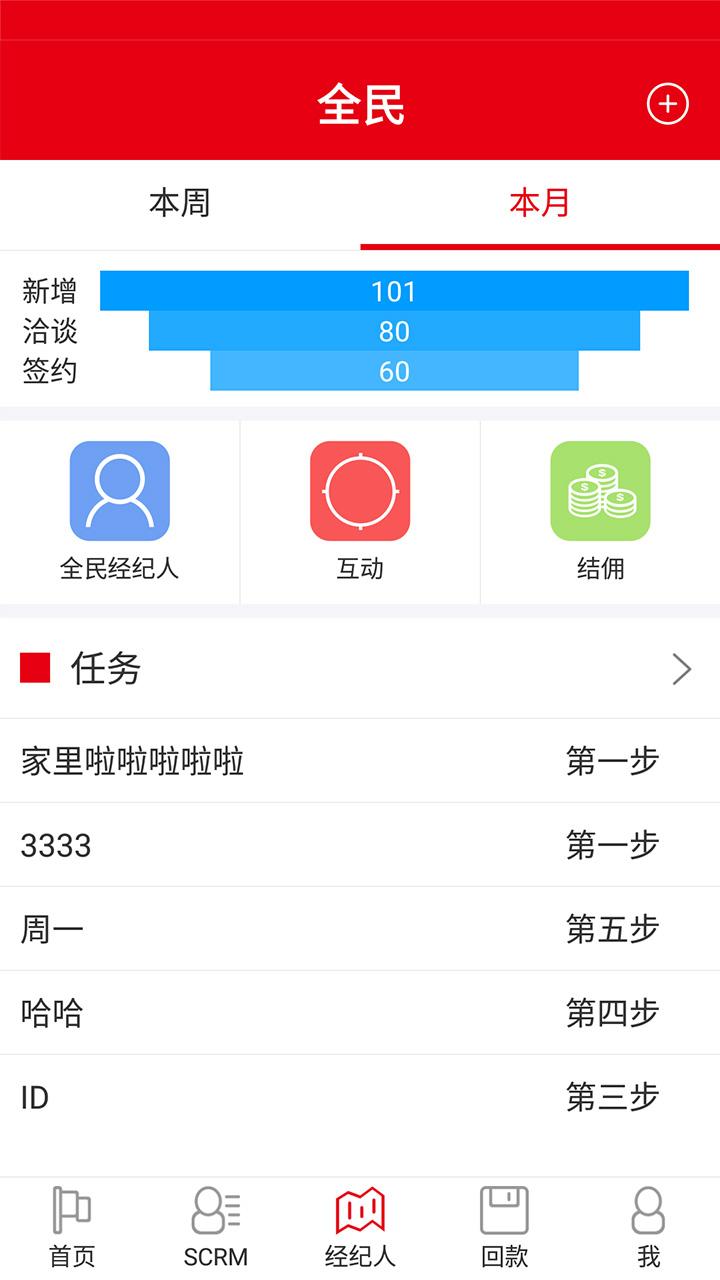The image size is (720, 1280).
Task: Open task 家里啦啦啦啦啦
Action: click(x=360, y=761)
